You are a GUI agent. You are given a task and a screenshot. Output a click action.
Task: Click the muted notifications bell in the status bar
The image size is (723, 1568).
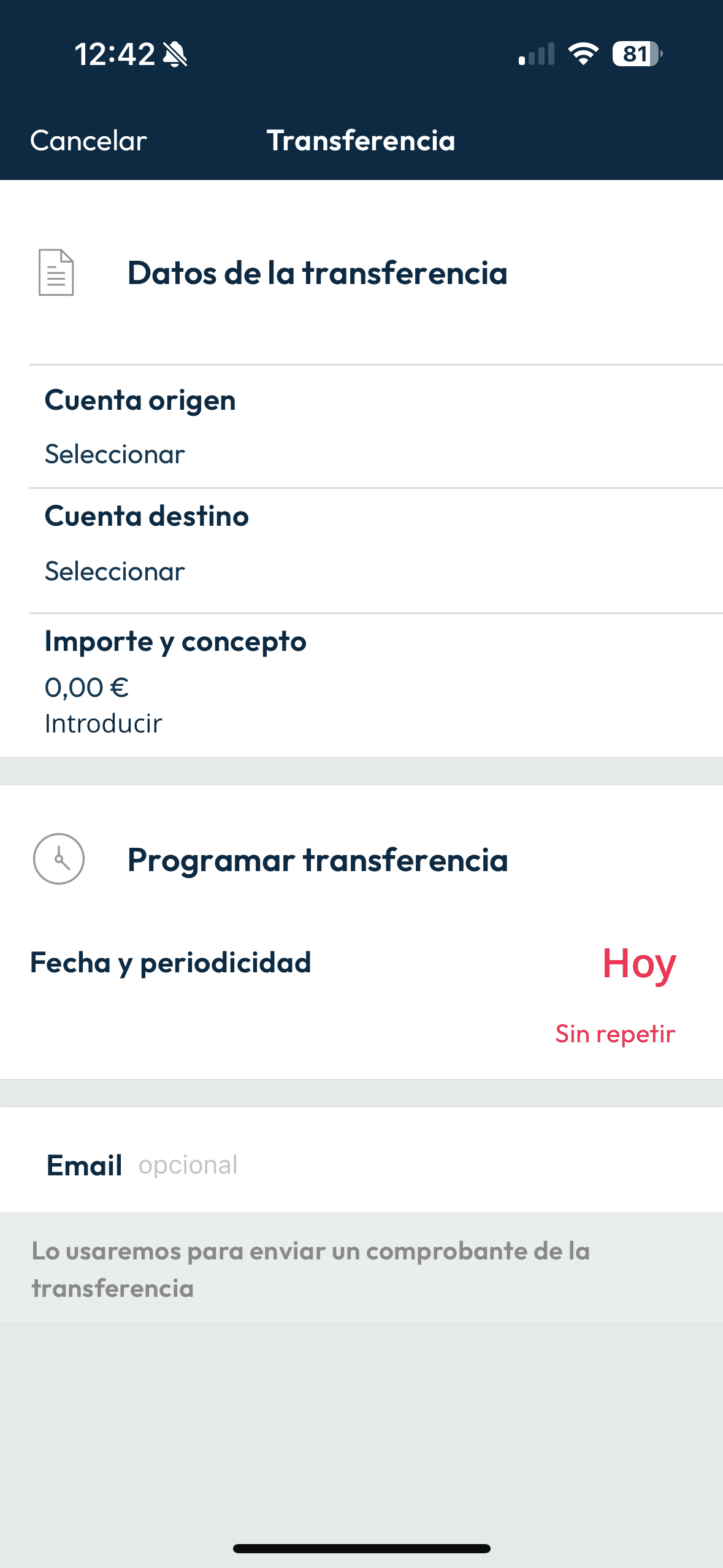[174, 54]
